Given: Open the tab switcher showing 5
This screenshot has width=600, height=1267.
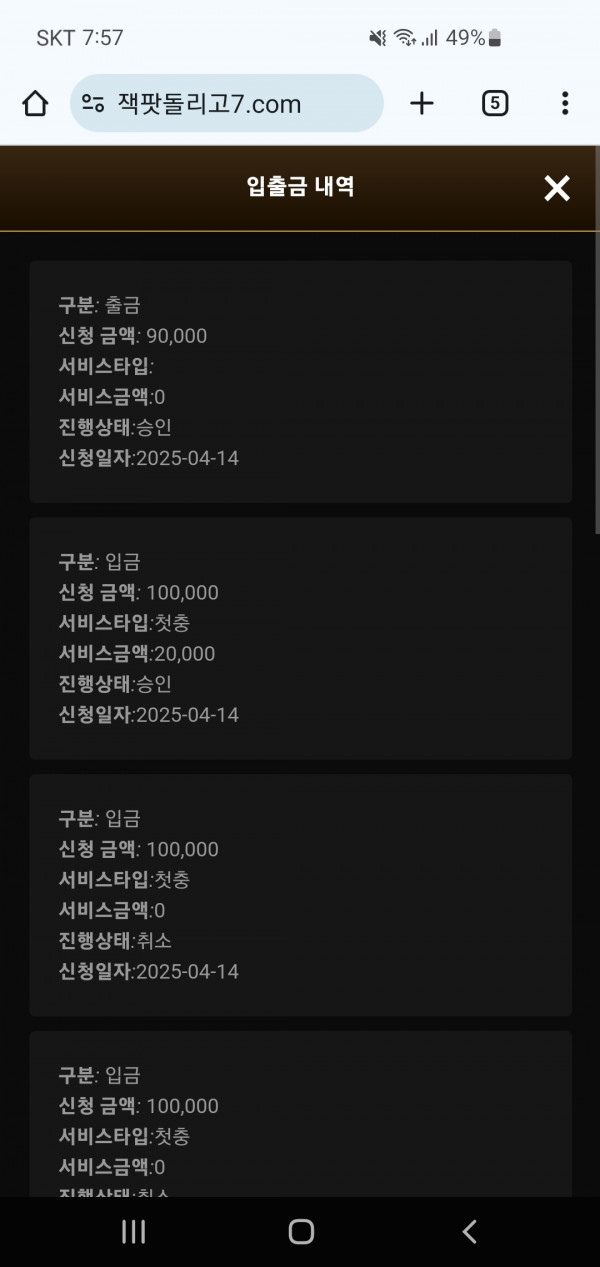Looking at the screenshot, I should pos(494,103).
